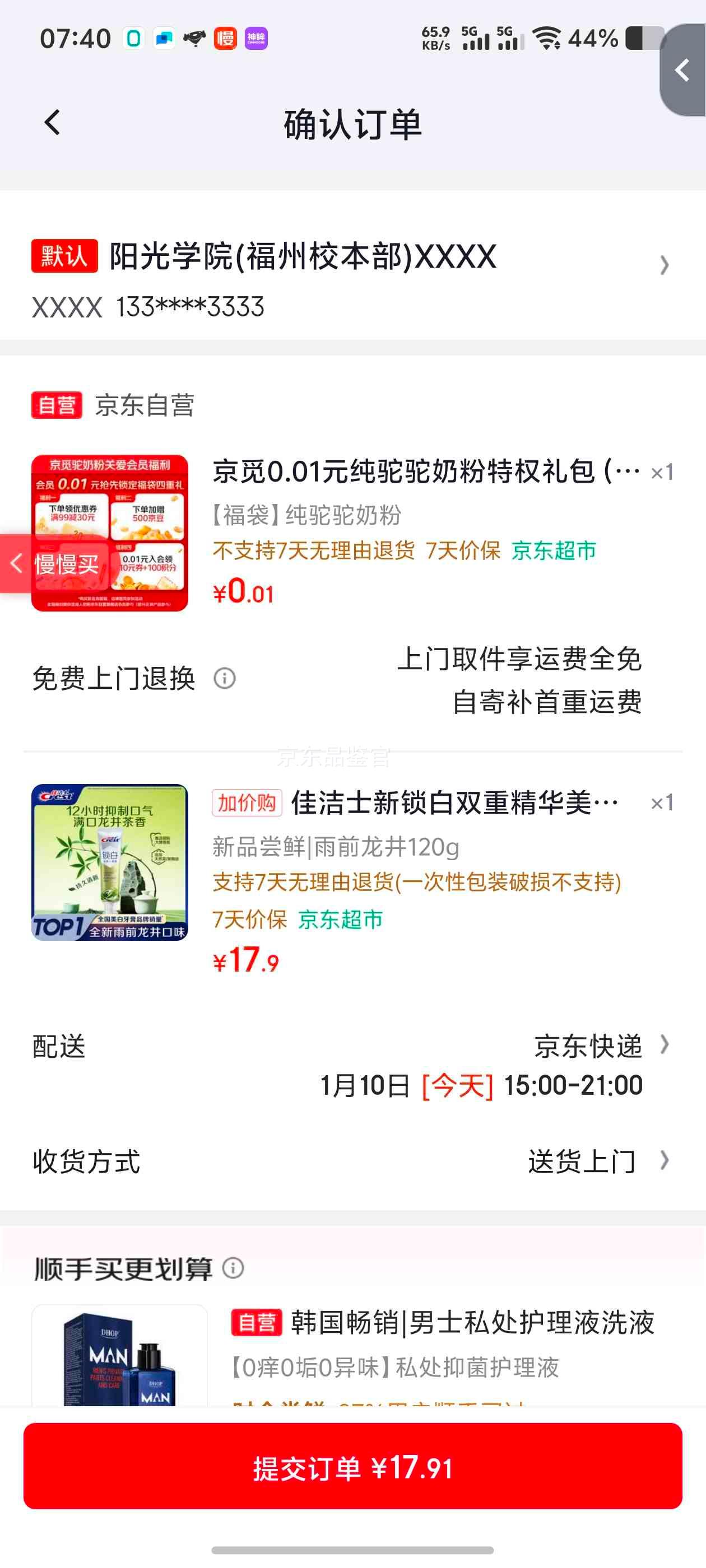
Task: Tap the purple 神眸 icon in status bar
Action: (257, 38)
